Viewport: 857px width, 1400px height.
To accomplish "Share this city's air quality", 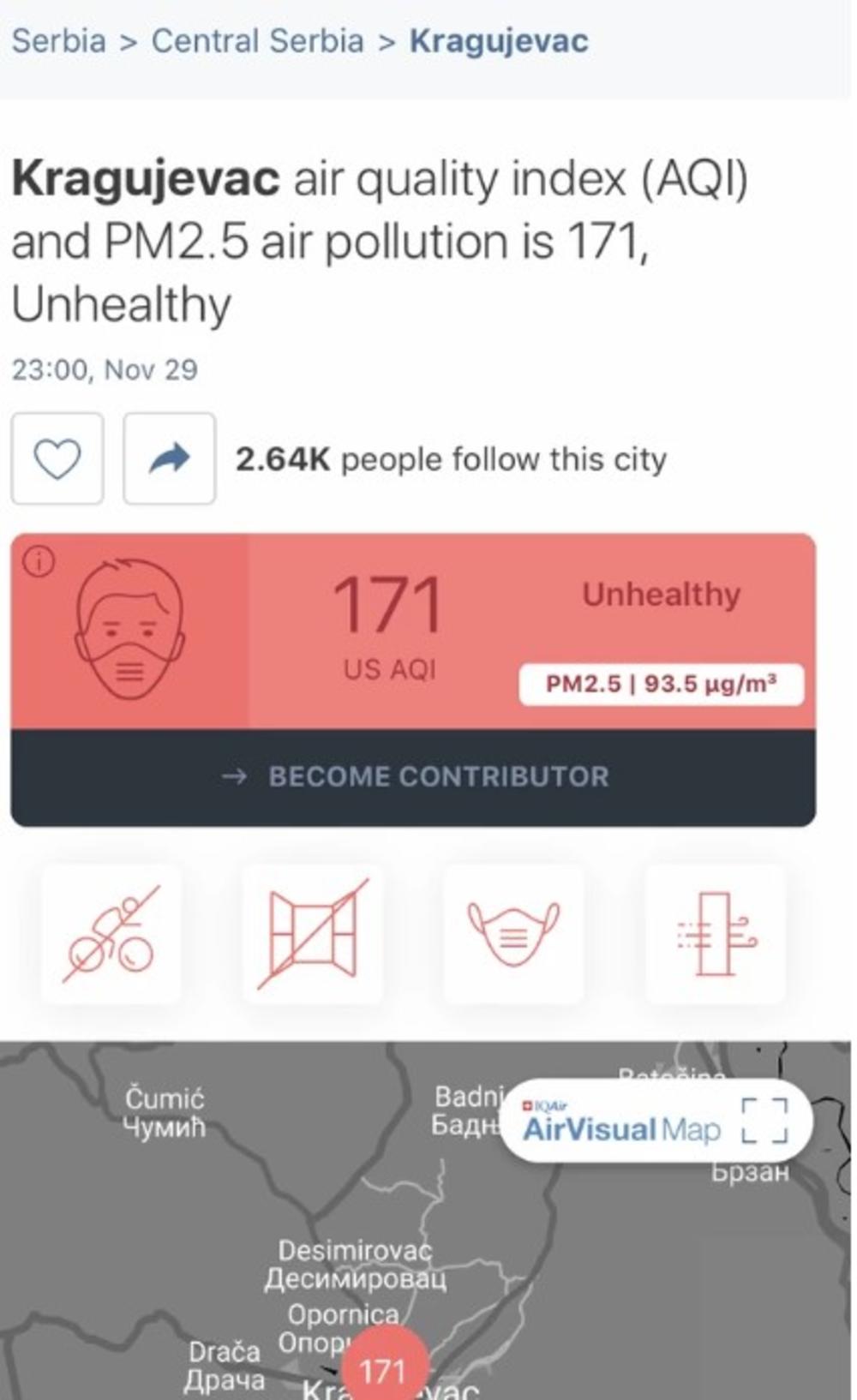I will (169, 458).
